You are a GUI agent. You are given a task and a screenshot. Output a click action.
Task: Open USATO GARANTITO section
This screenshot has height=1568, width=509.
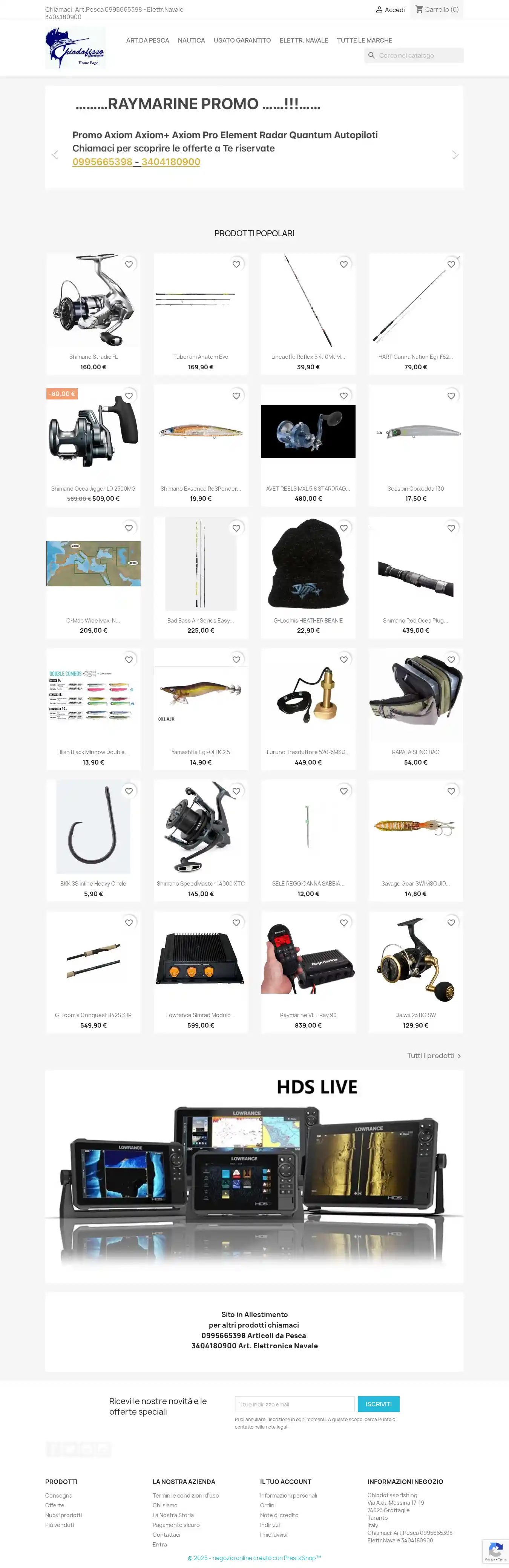tap(242, 41)
